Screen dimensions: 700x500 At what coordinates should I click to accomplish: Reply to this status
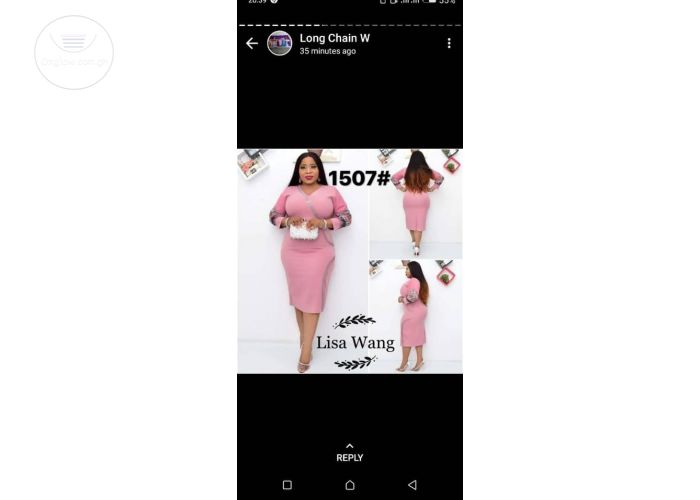point(349,453)
